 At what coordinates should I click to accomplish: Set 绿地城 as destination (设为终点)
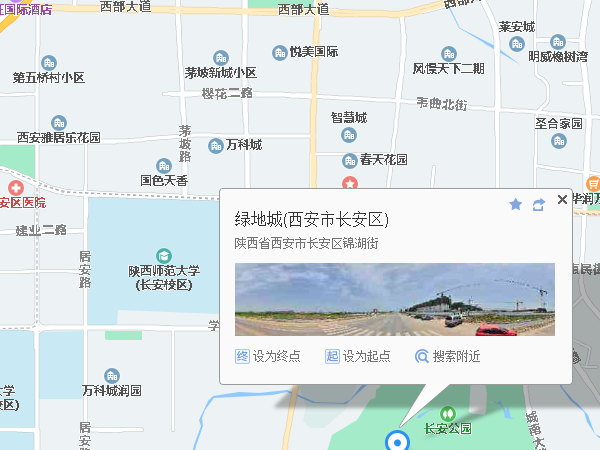tap(268, 356)
